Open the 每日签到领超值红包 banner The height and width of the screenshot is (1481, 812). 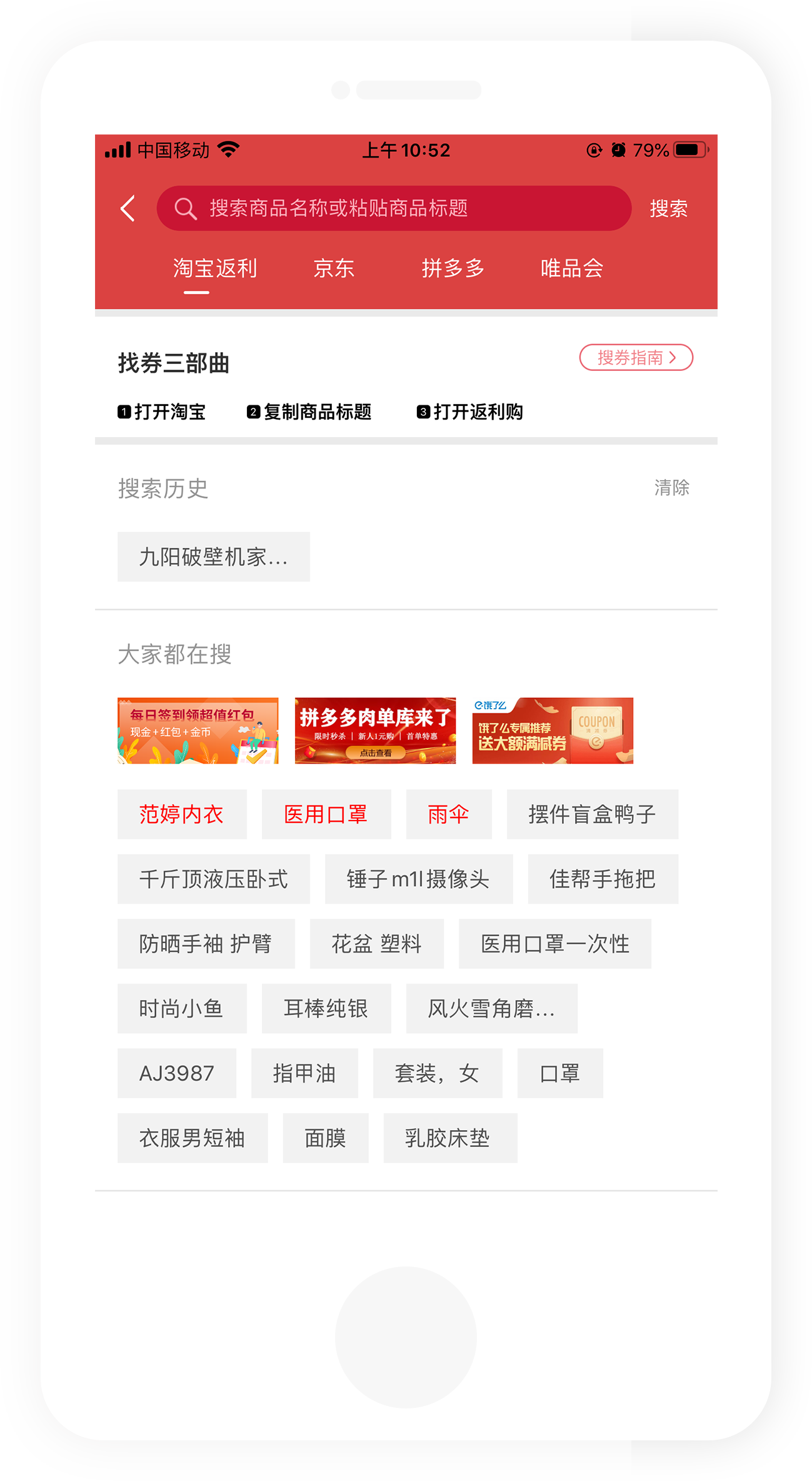[x=198, y=730]
